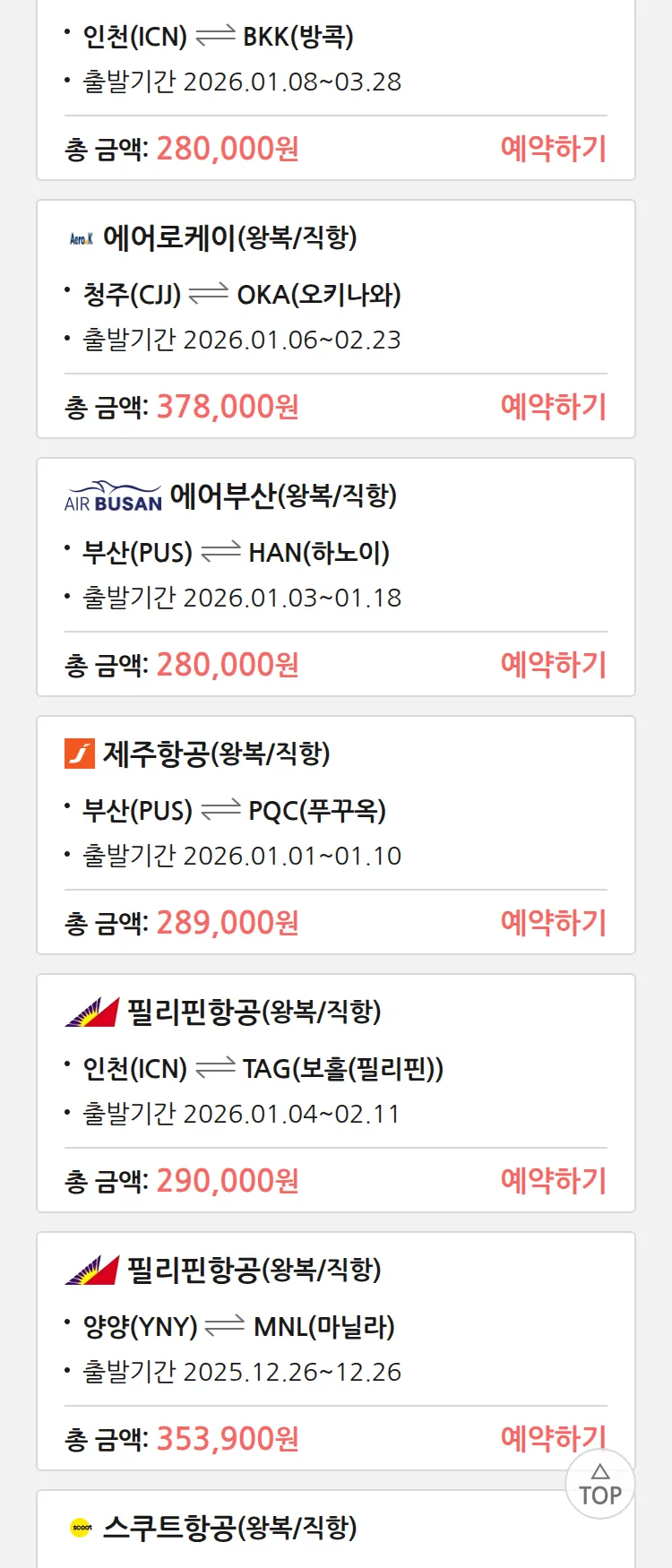Tap 예약하기 for Incheon to Bangkok flight
672x1568 pixels.
[553, 149]
